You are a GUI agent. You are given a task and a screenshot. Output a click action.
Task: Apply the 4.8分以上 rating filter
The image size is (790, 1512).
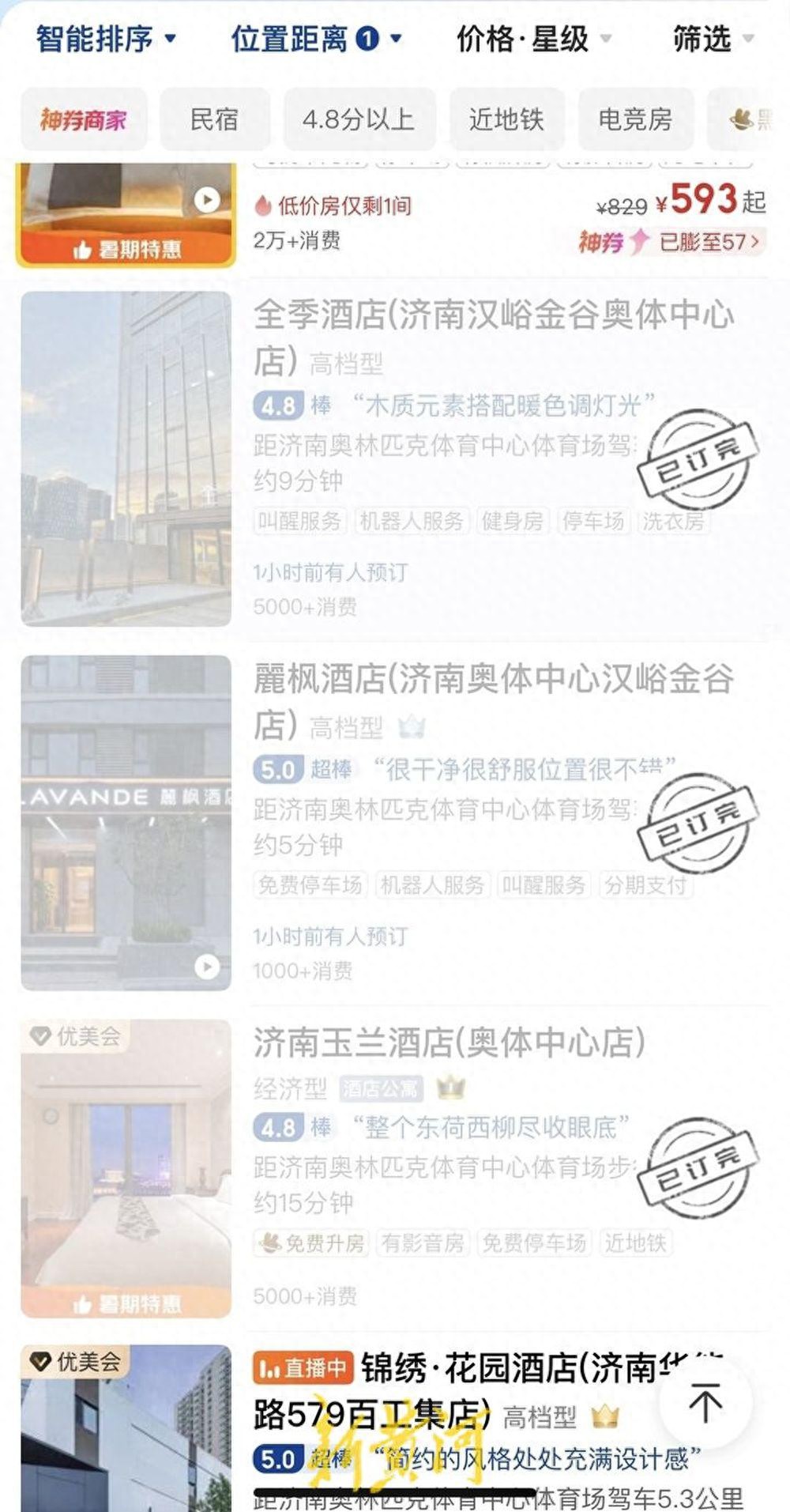click(359, 120)
